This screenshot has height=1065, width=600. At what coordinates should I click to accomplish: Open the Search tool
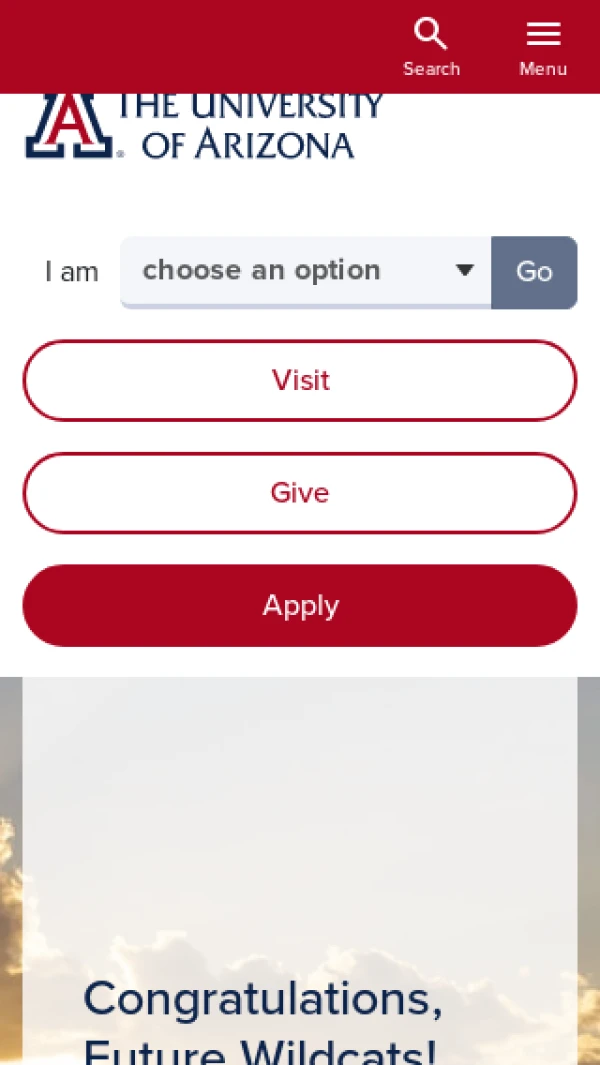coord(431,47)
